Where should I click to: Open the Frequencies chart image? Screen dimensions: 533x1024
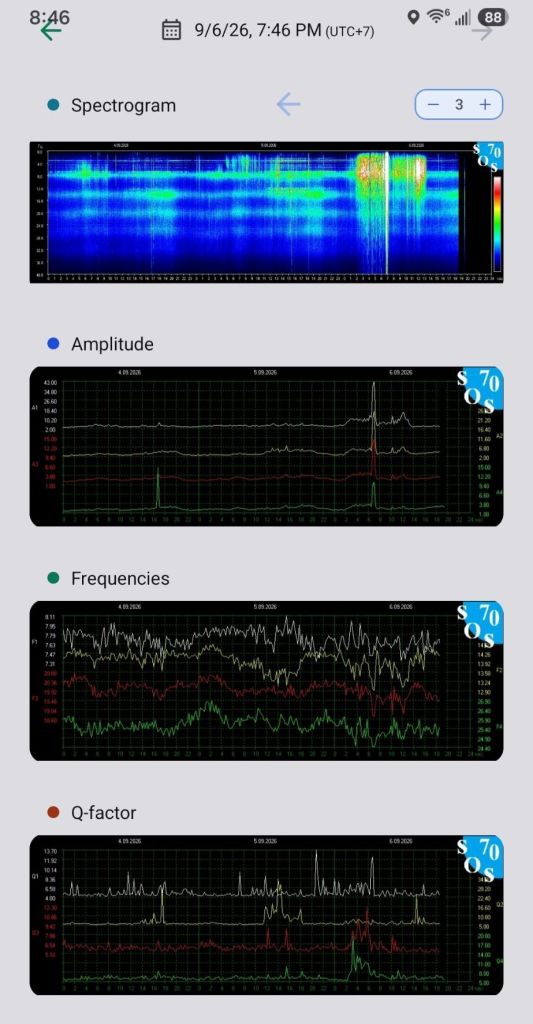(x=266, y=681)
